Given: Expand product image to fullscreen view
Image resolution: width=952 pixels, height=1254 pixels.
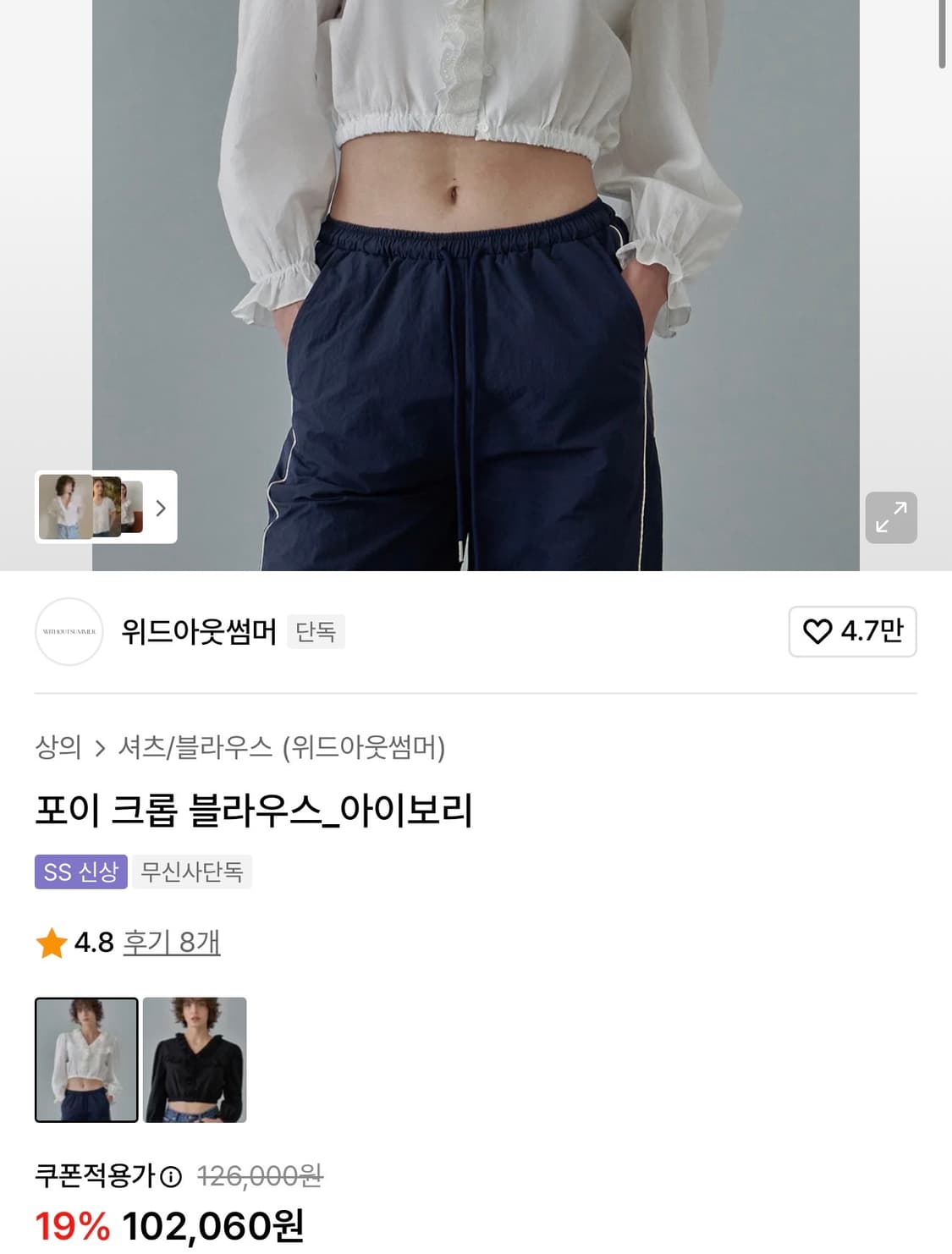Looking at the screenshot, I should [x=889, y=517].
